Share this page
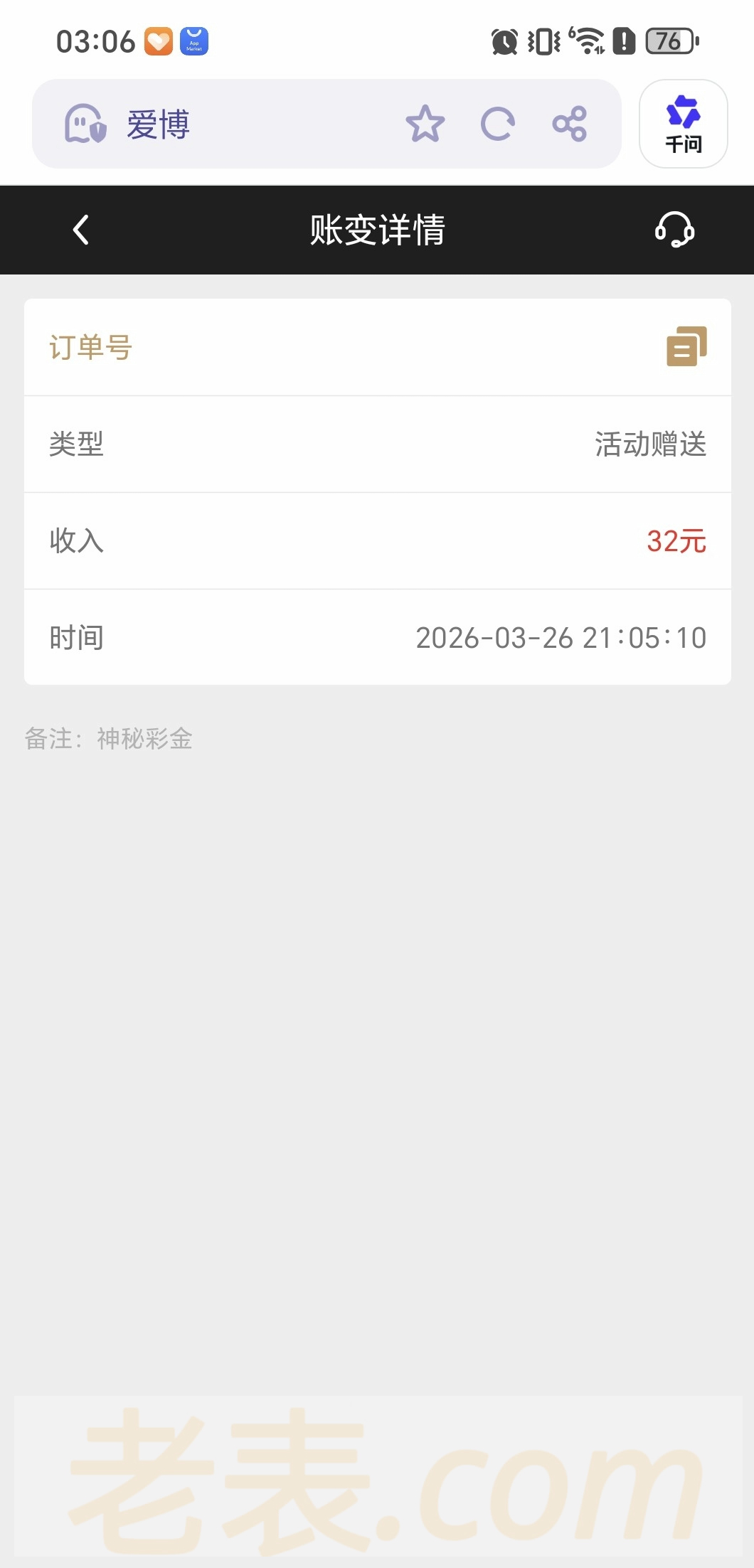The width and height of the screenshot is (754, 1568). tap(570, 124)
